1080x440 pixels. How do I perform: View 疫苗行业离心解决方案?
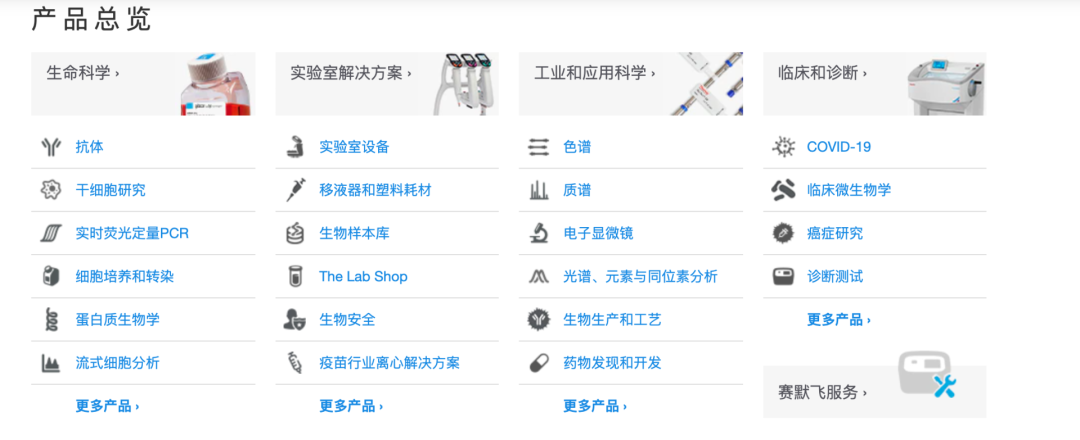(x=389, y=363)
